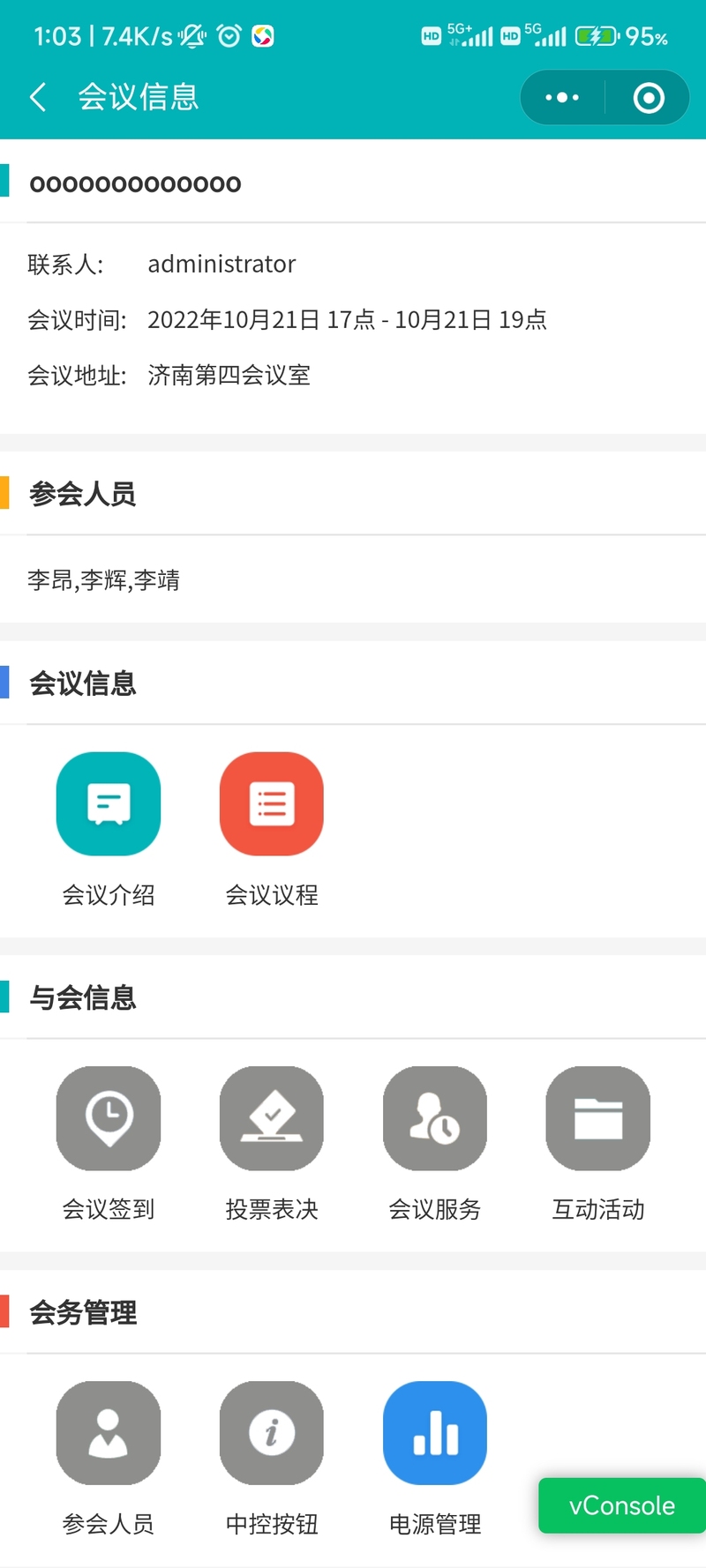
Task: Open 中控按钮 central control
Action: 272,1433
